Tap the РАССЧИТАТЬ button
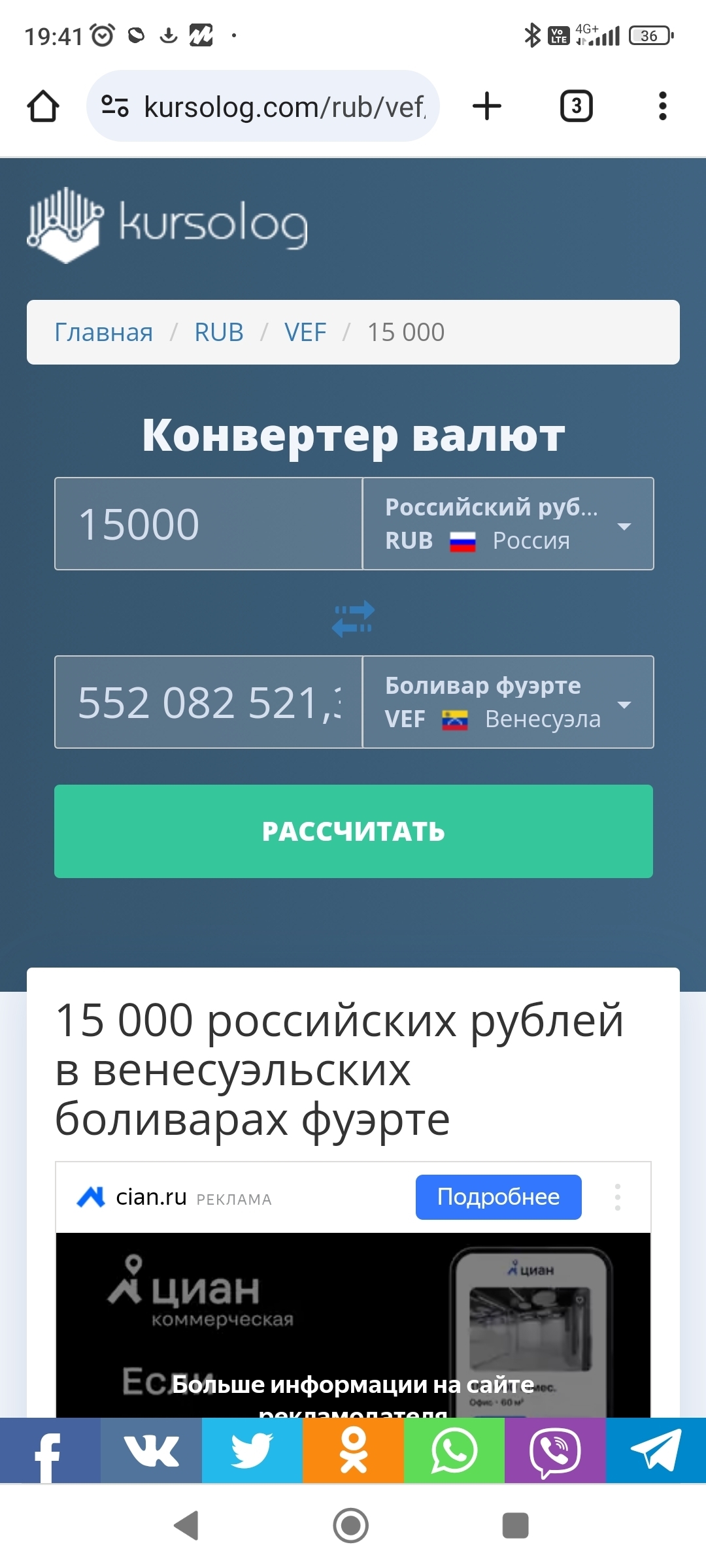706x1568 pixels. [x=353, y=831]
